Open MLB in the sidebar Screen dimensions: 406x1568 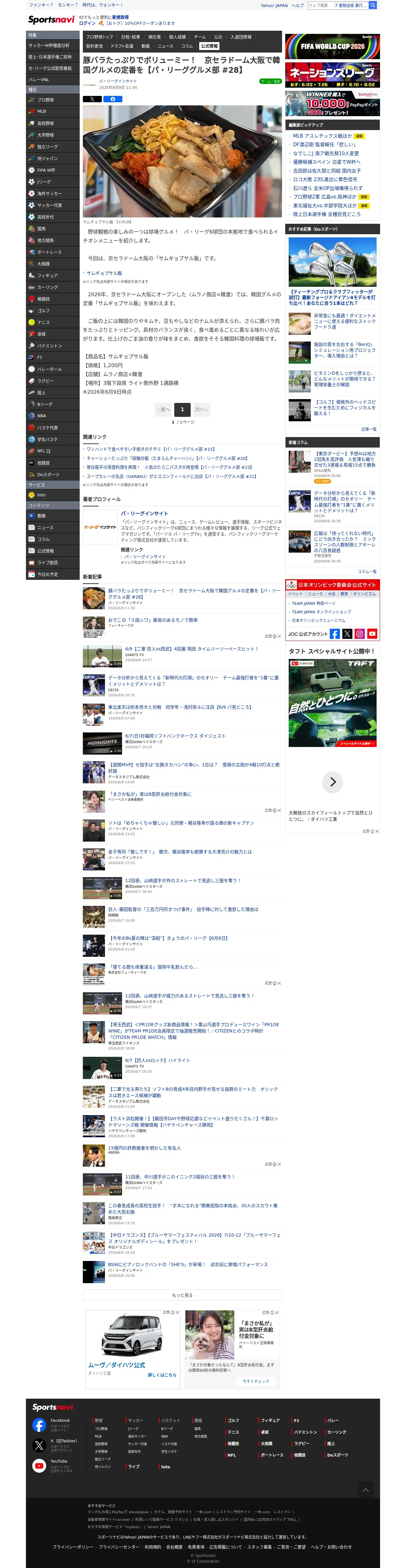point(52,111)
